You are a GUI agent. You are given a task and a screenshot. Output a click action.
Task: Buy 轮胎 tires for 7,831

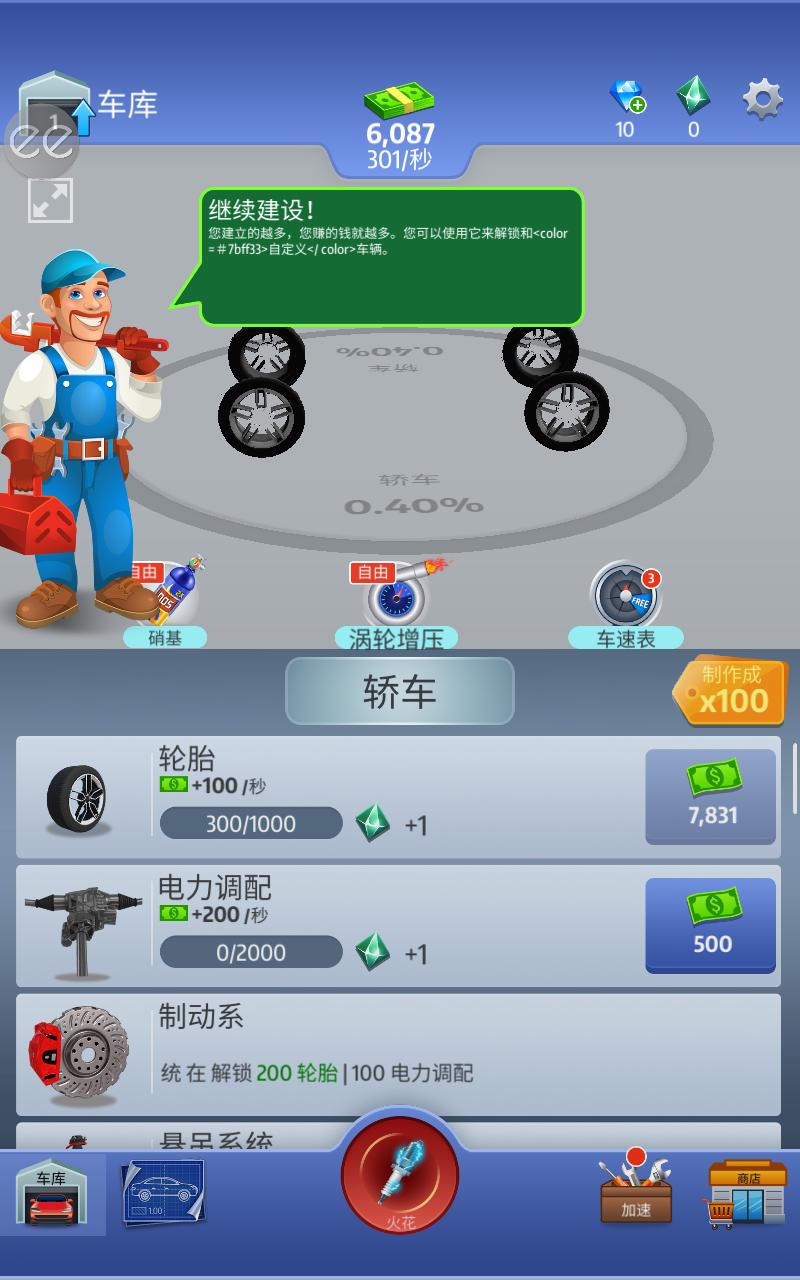click(710, 795)
